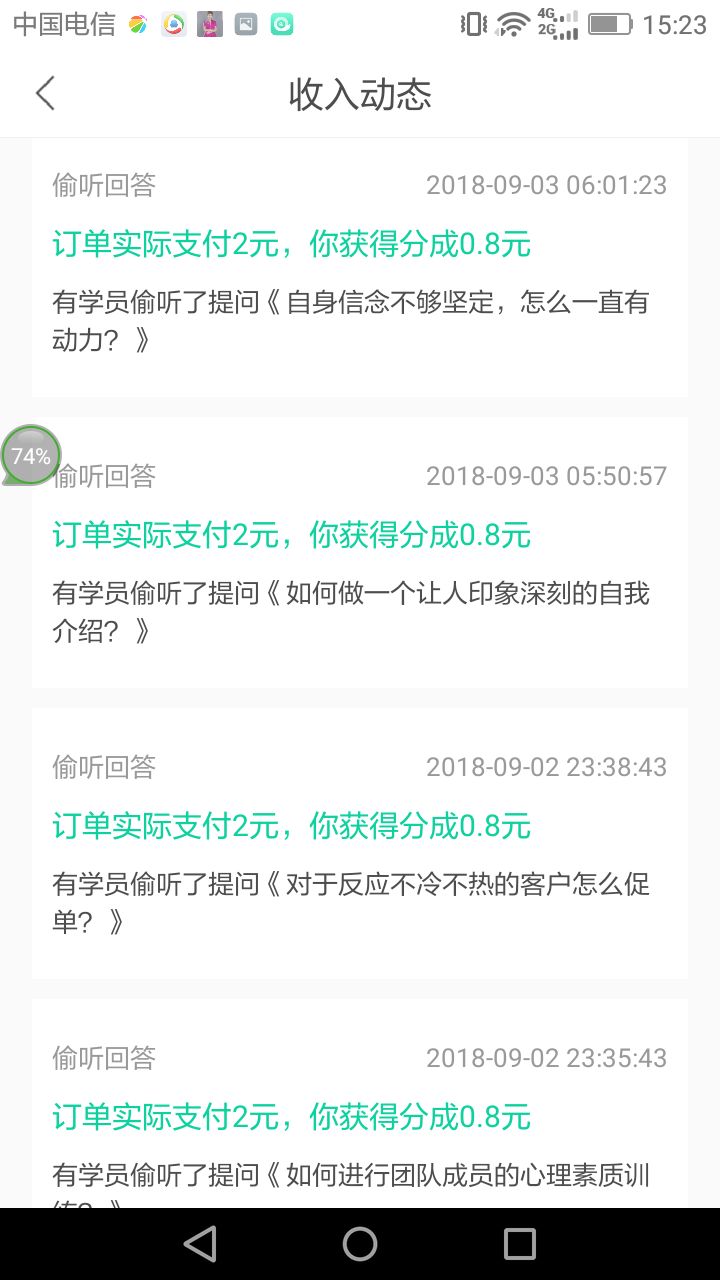Tap the floating 74% bubble
The height and width of the screenshot is (1280, 720).
[x=31, y=456]
